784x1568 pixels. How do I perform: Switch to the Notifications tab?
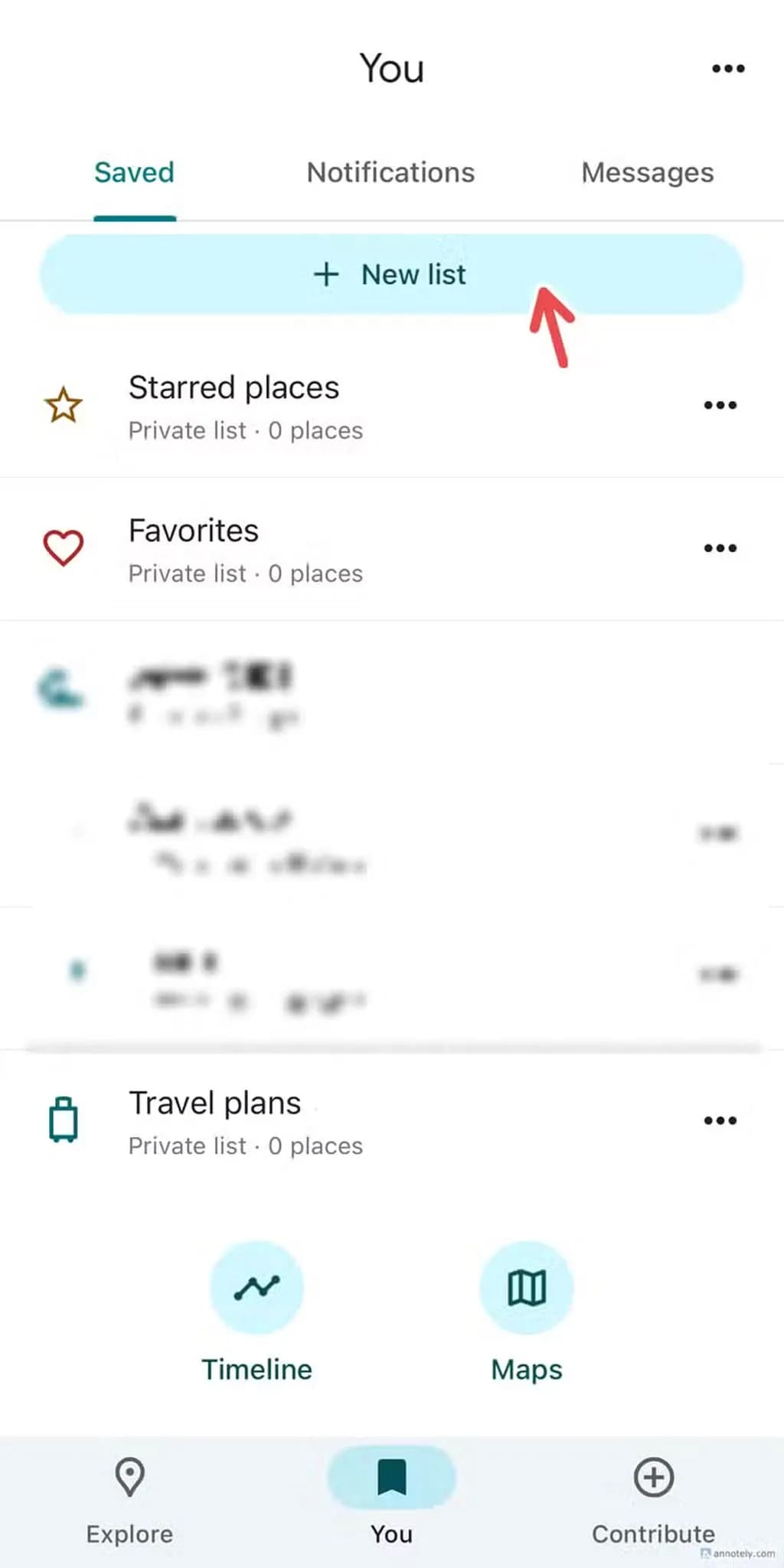point(390,172)
